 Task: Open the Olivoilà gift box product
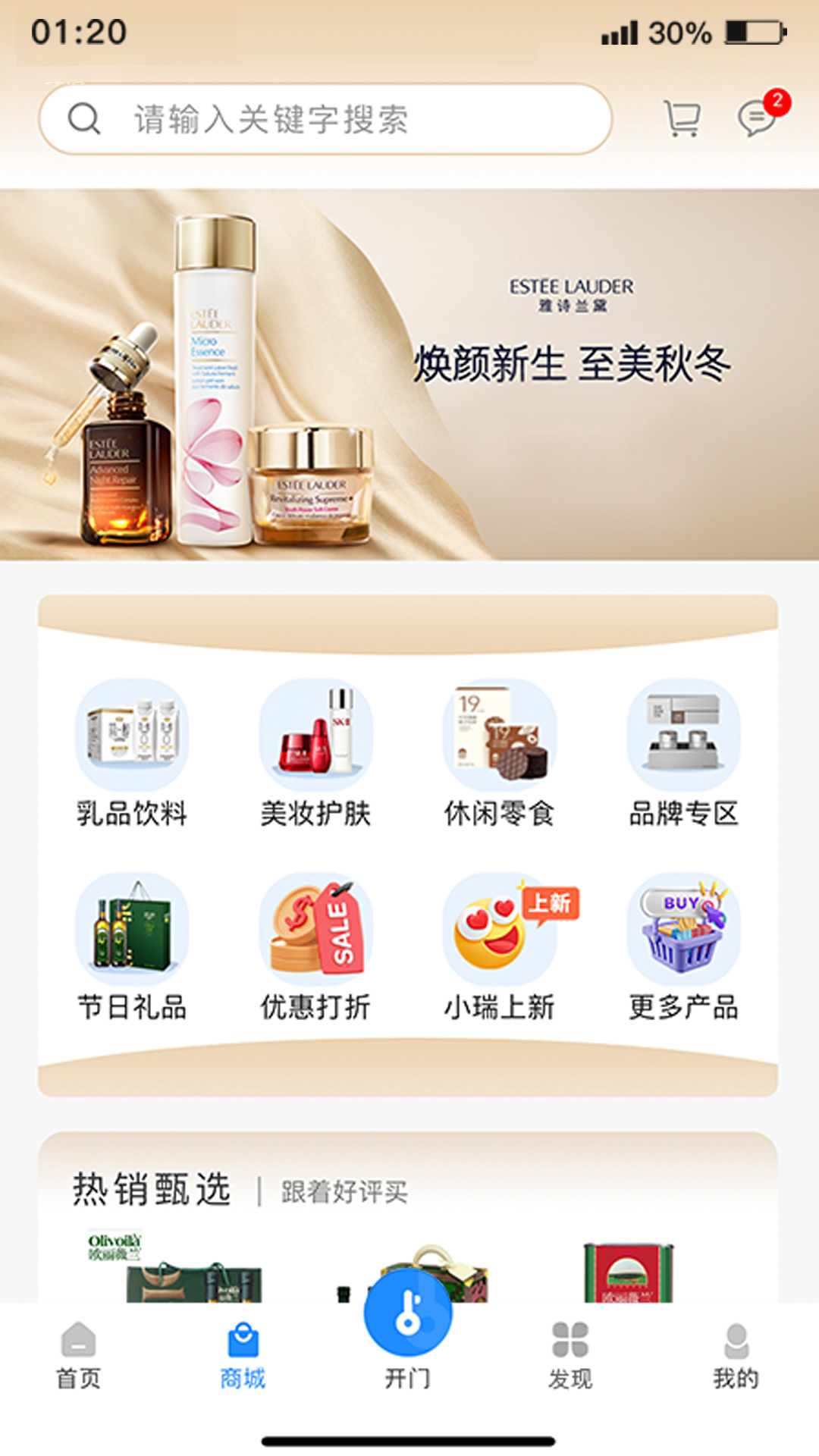point(178,1266)
